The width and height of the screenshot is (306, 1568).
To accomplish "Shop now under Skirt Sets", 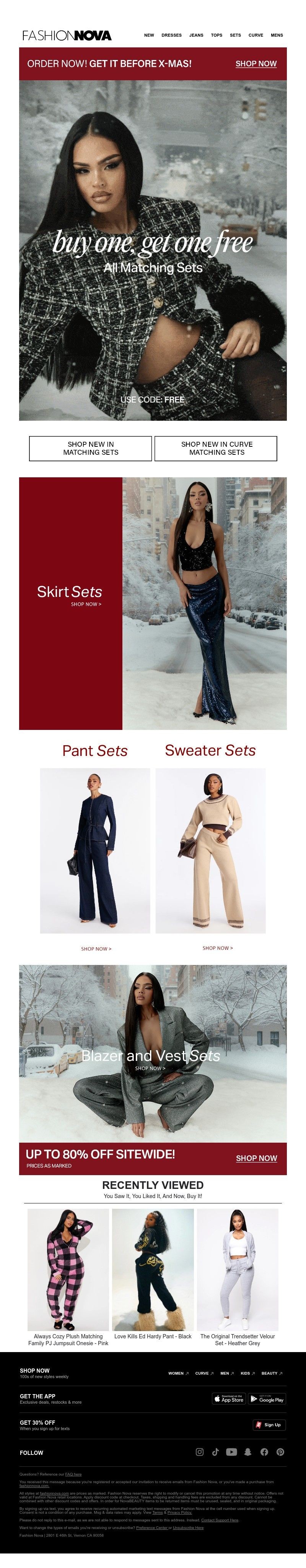I will pyautogui.click(x=86, y=605).
